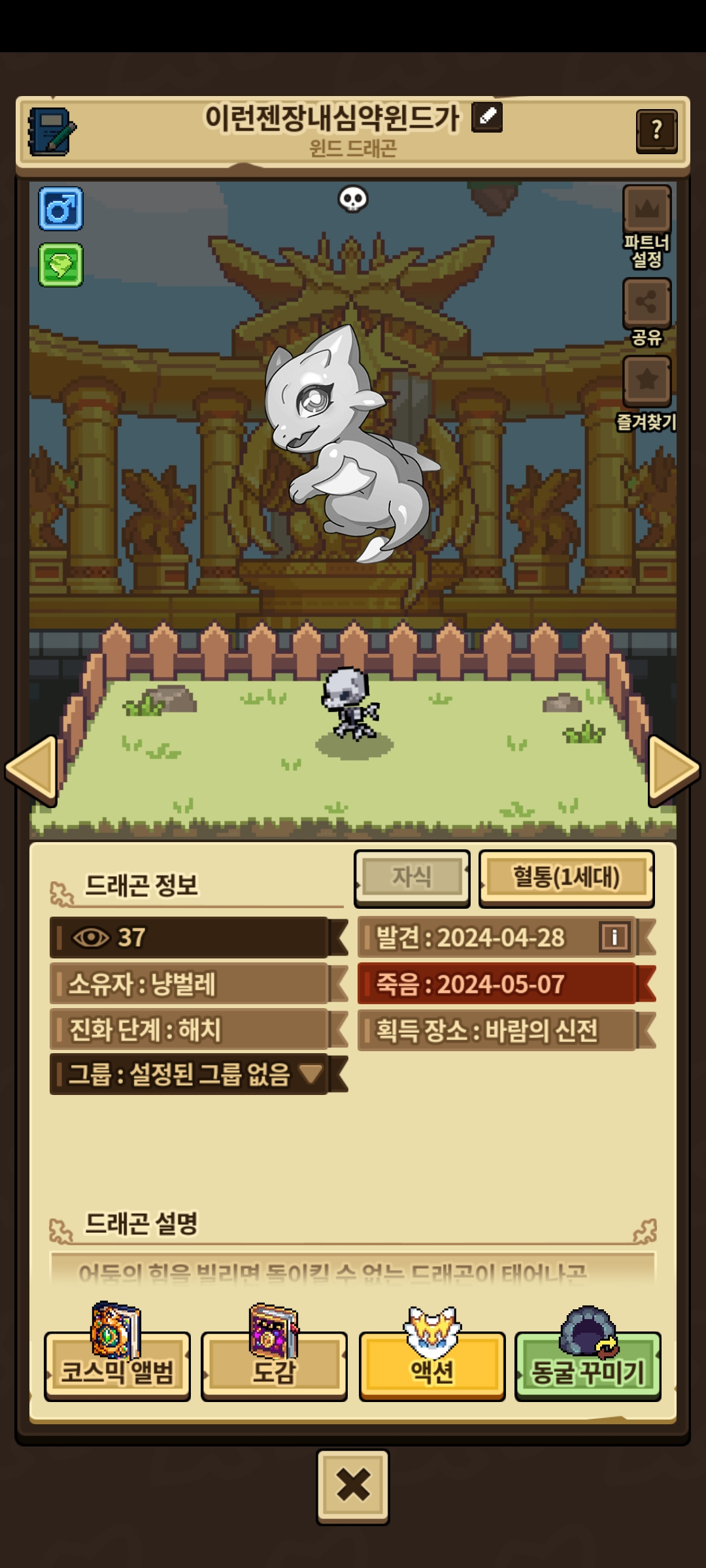Open the help question mark button
This screenshot has width=706, height=1568.
pyautogui.click(x=656, y=131)
